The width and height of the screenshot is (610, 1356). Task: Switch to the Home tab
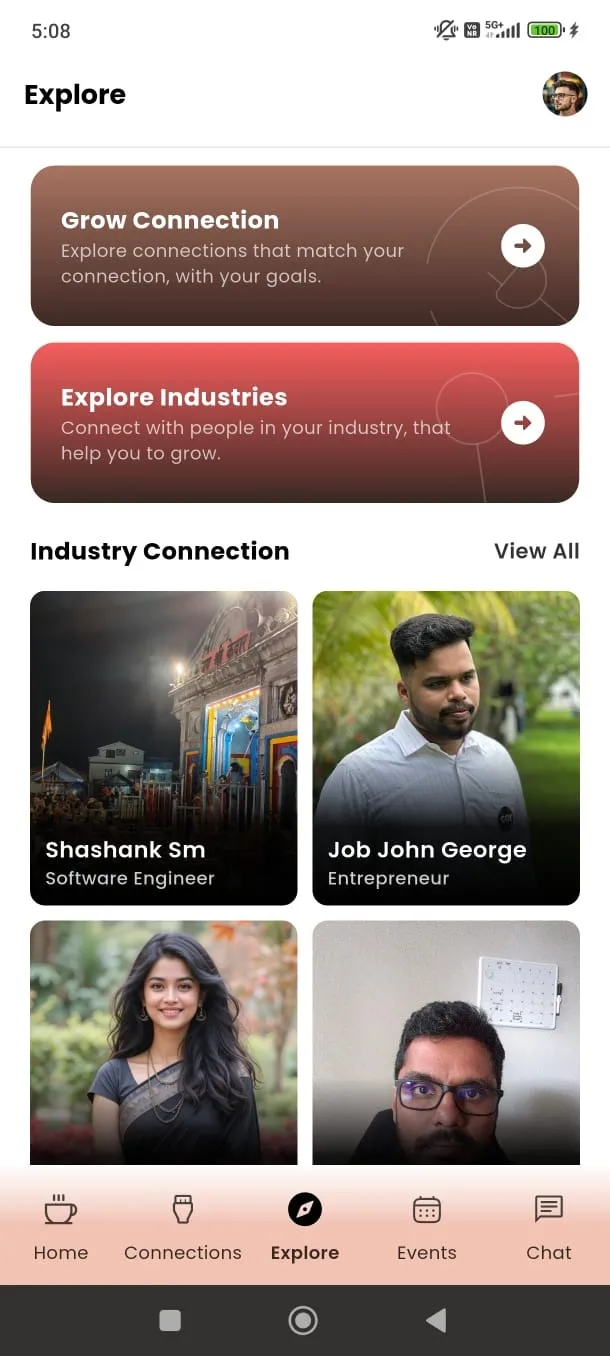click(61, 1227)
